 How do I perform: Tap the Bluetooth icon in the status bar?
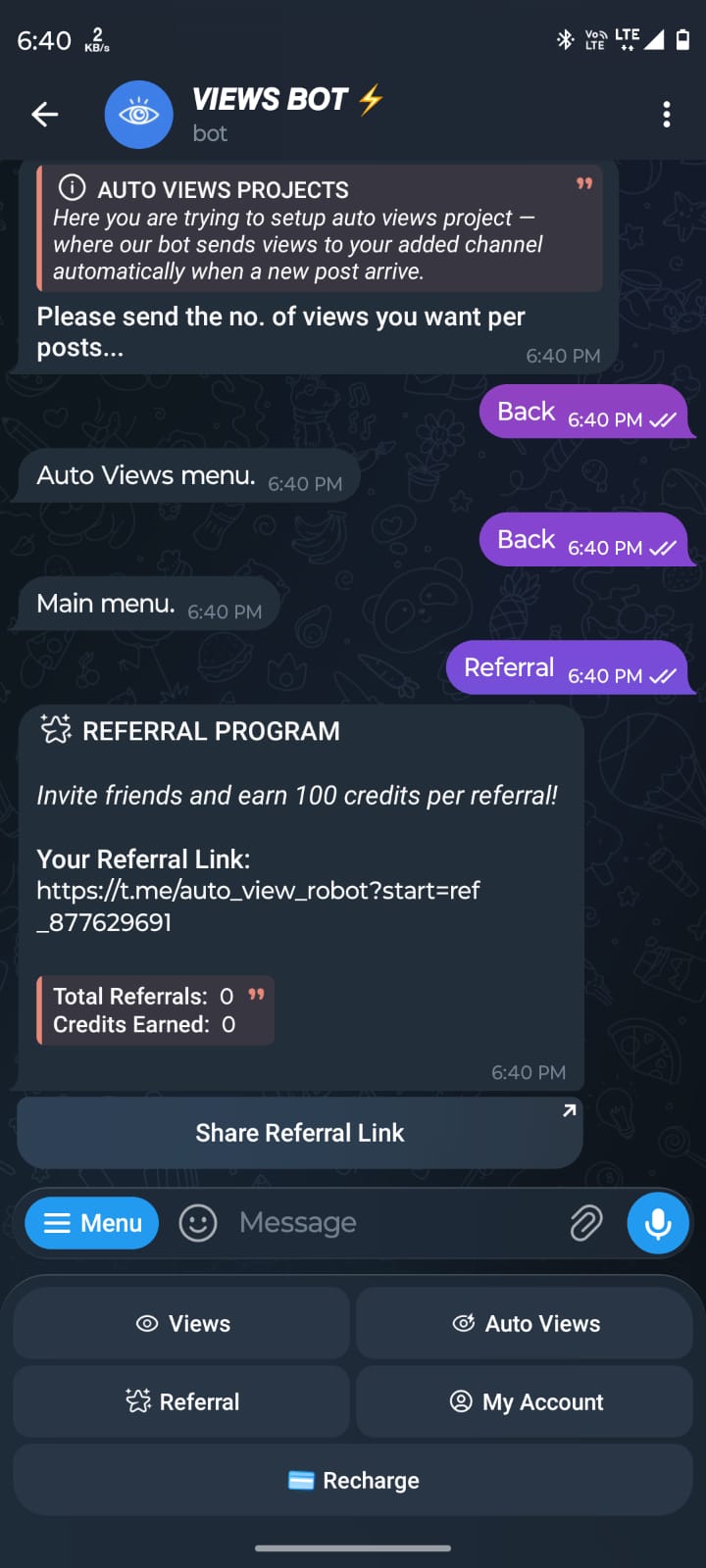565,39
